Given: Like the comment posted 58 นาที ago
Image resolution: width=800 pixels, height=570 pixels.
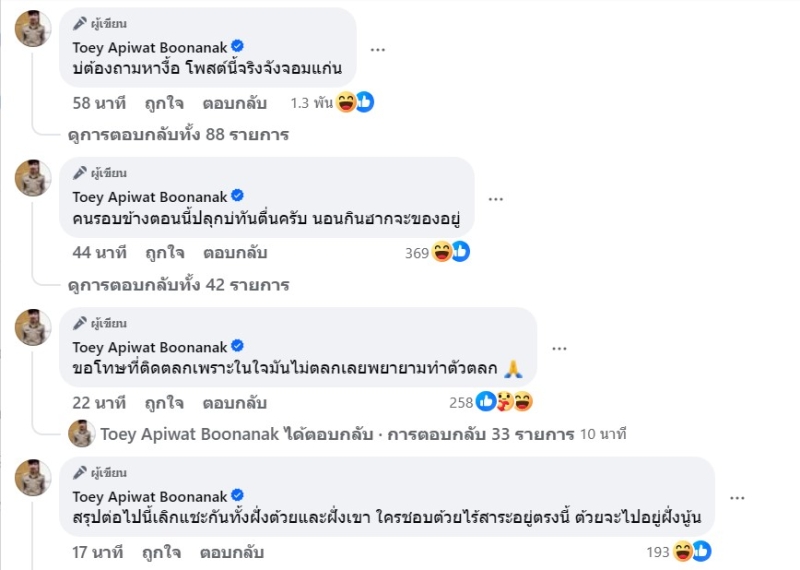Looking at the screenshot, I should click(164, 102).
